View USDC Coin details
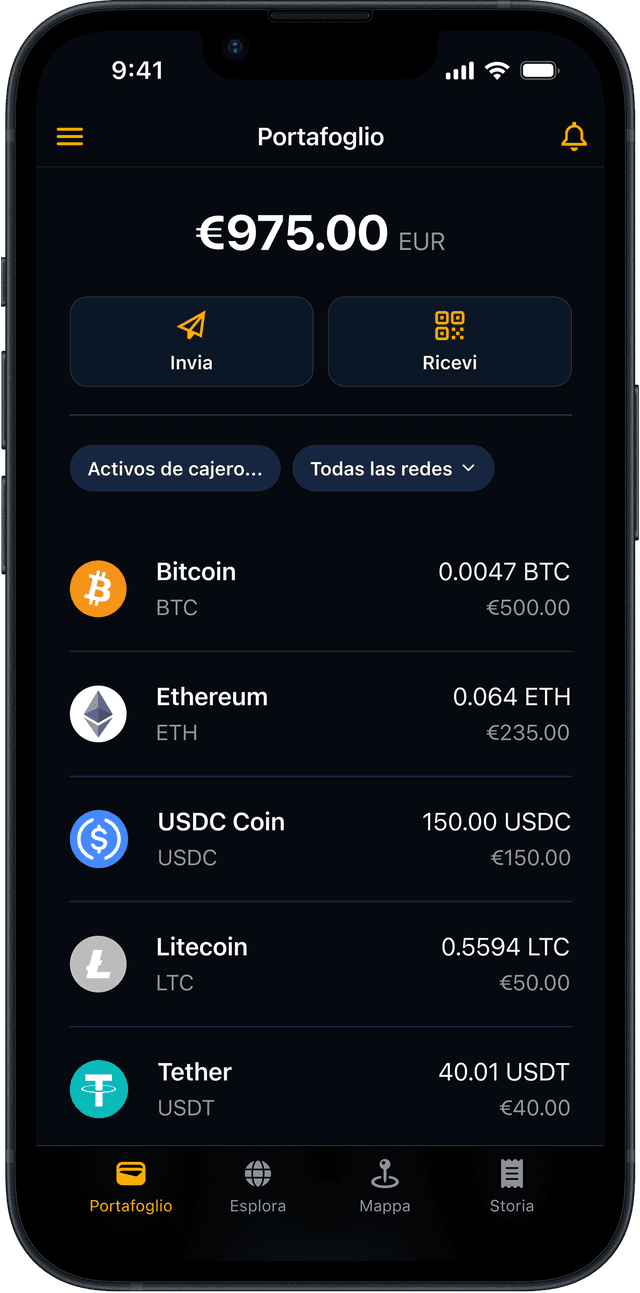The width and height of the screenshot is (640, 1293). 320,839
